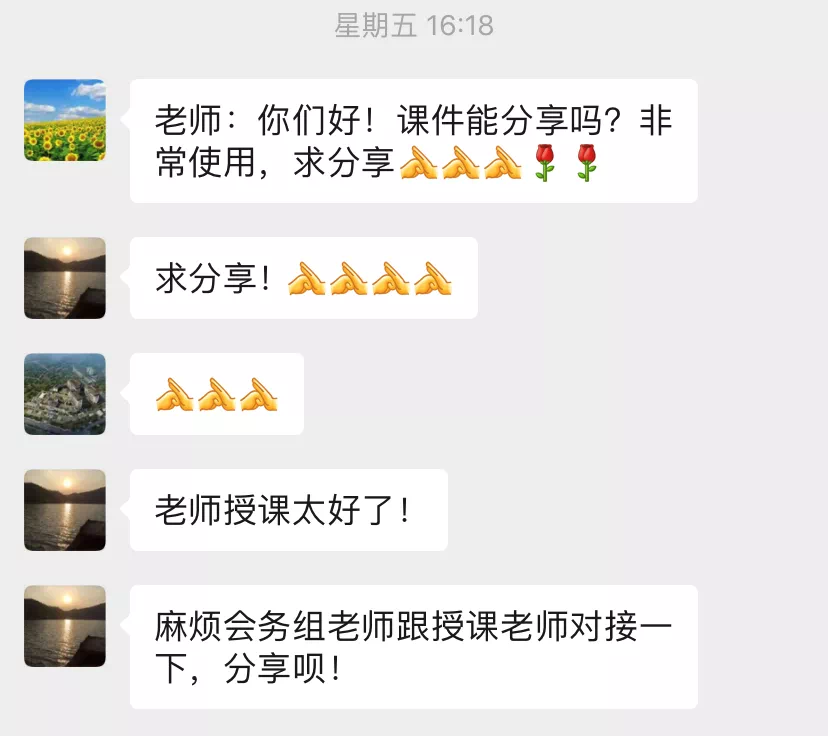Open the aerial building avatar's profile
This screenshot has height=736, width=828.
pos(65,394)
